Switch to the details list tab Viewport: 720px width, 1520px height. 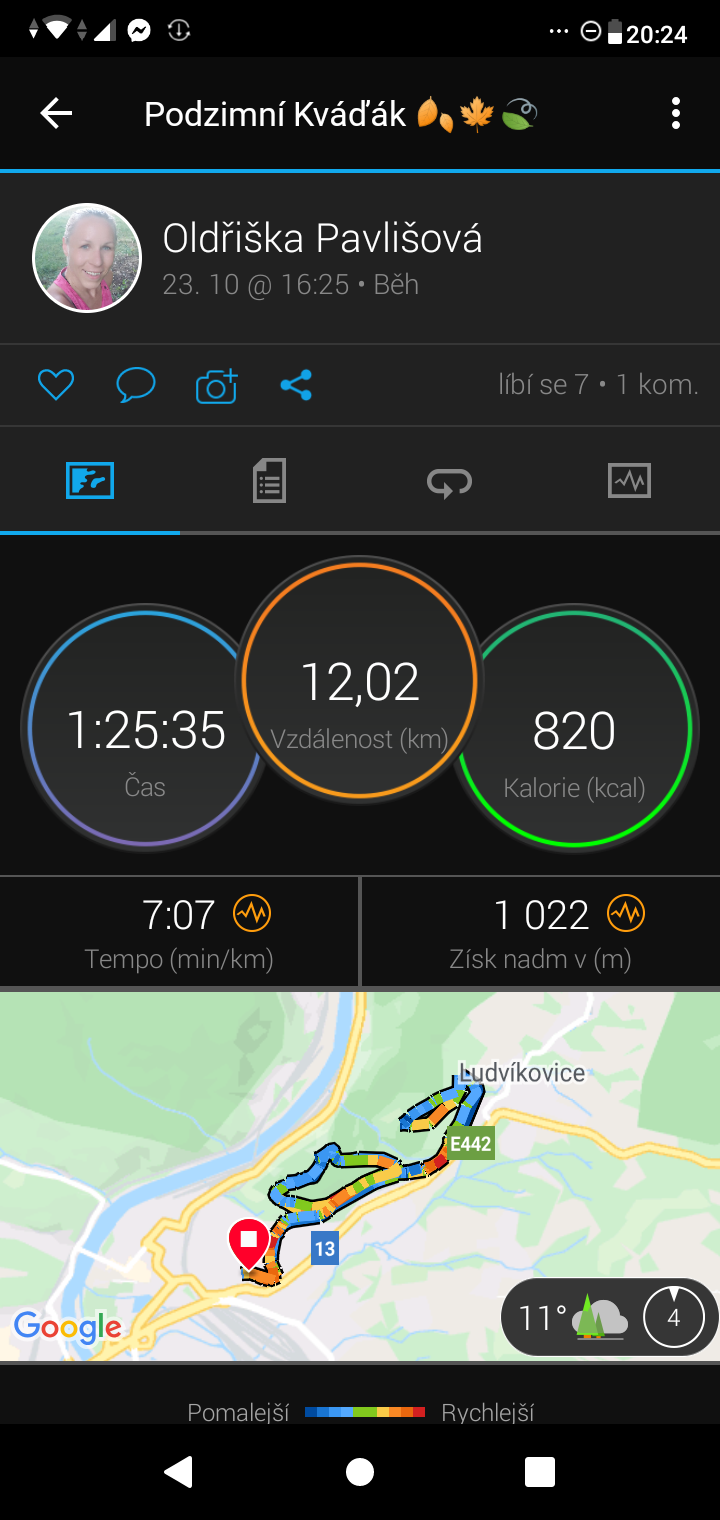tap(269, 481)
